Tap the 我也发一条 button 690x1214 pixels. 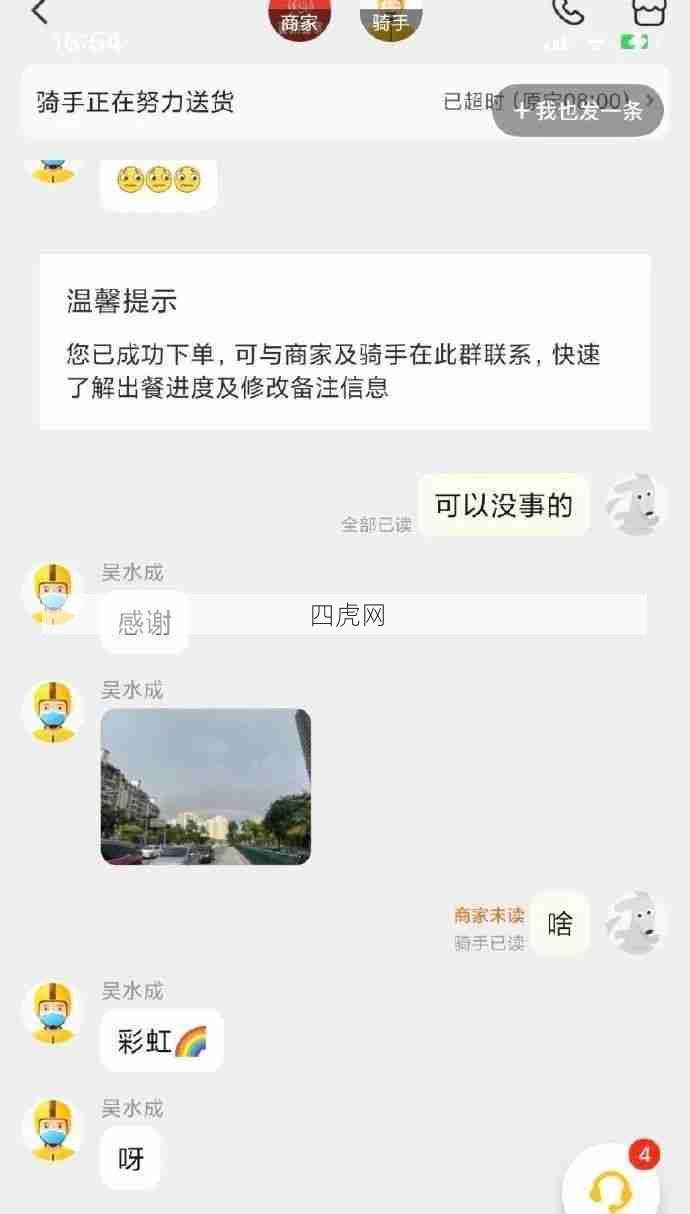(578, 110)
